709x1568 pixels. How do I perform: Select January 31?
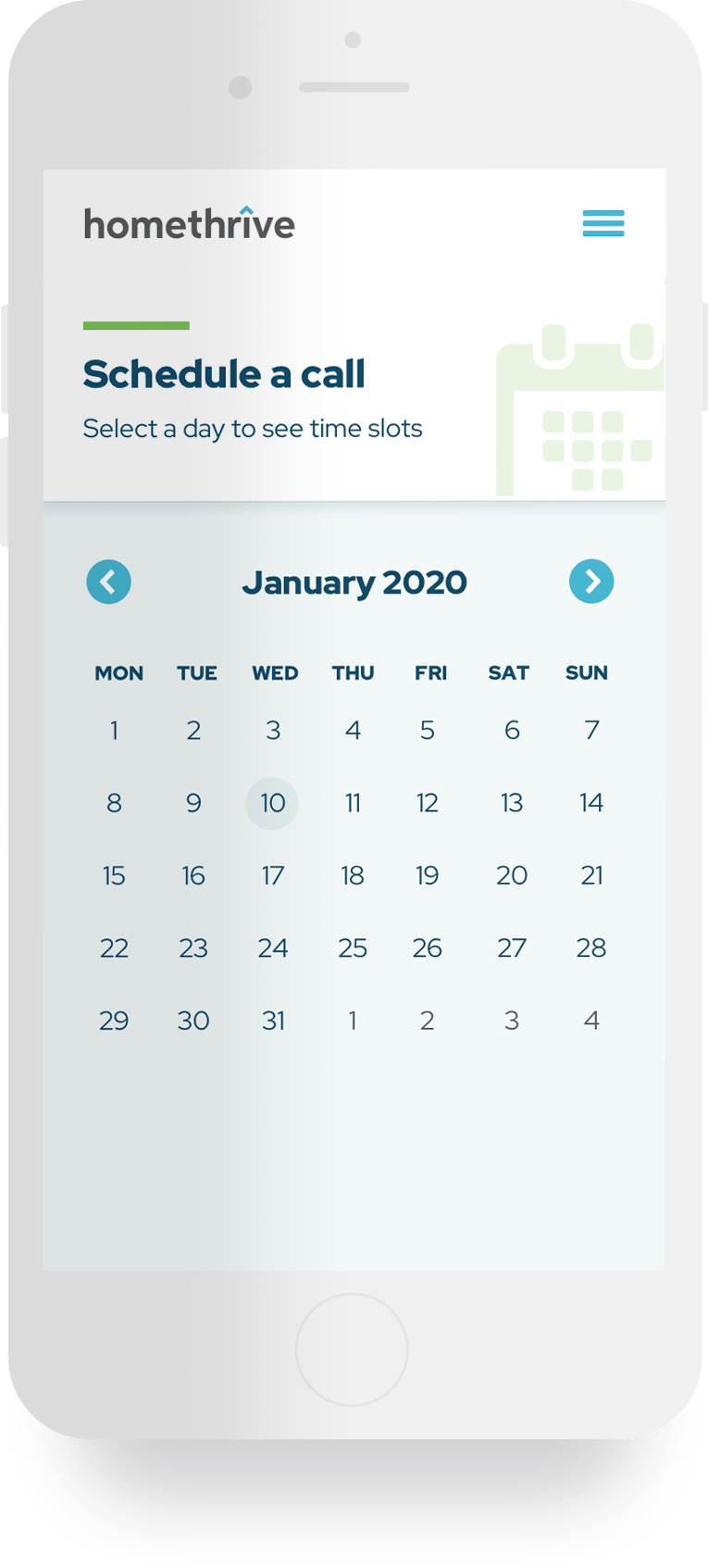coord(272,1020)
